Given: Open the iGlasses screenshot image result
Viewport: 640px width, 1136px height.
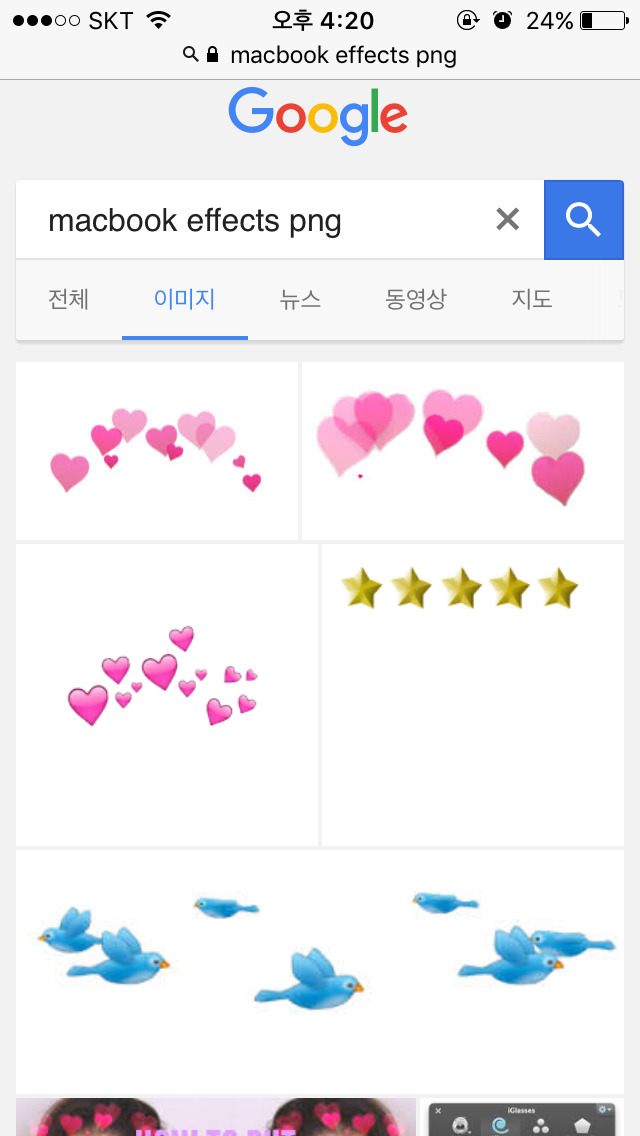Looking at the screenshot, I should pyautogui.click(x=520, y=1118).
